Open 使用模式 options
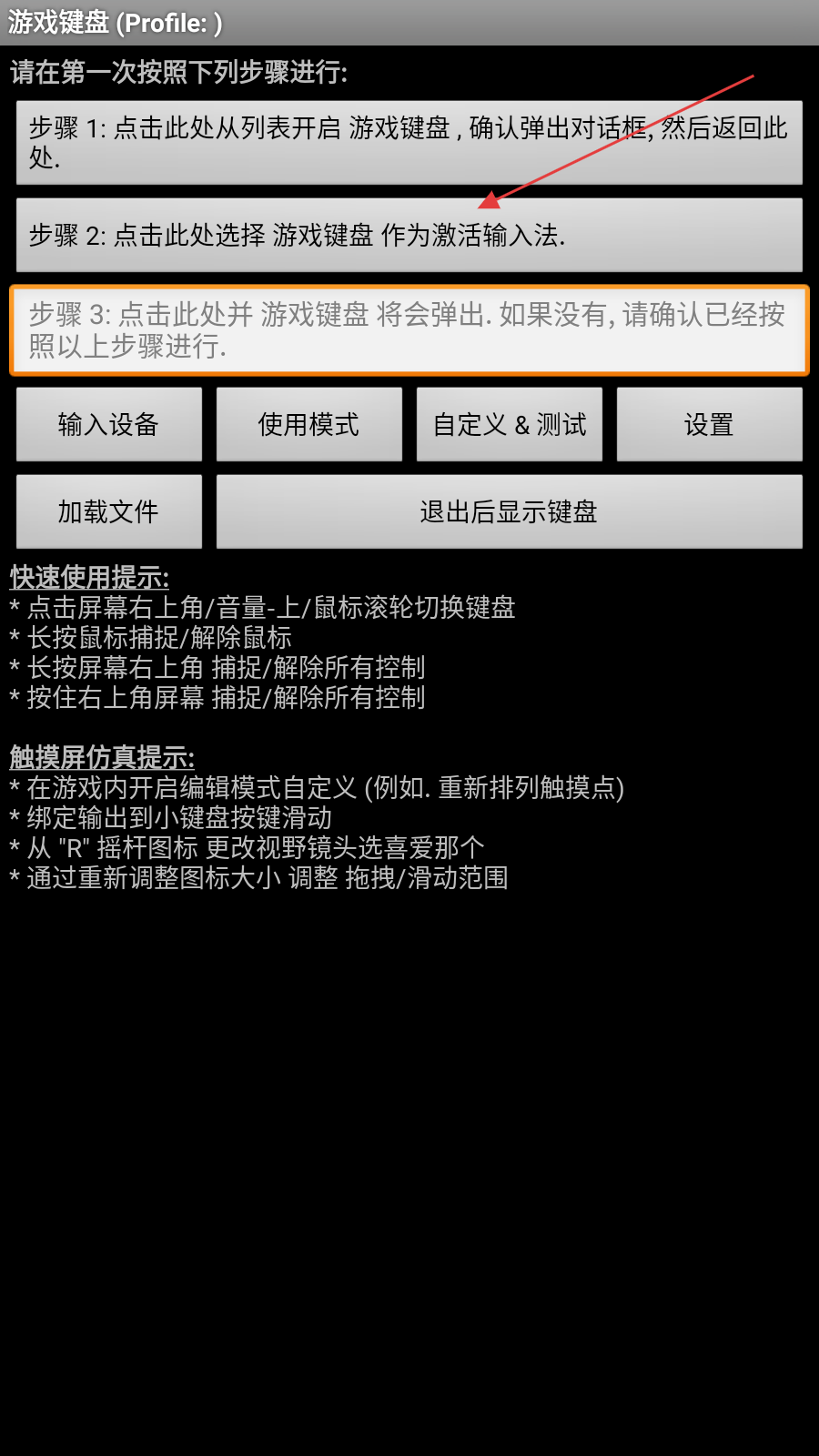This screenshot has height=1456, width=819. [309, 425]
